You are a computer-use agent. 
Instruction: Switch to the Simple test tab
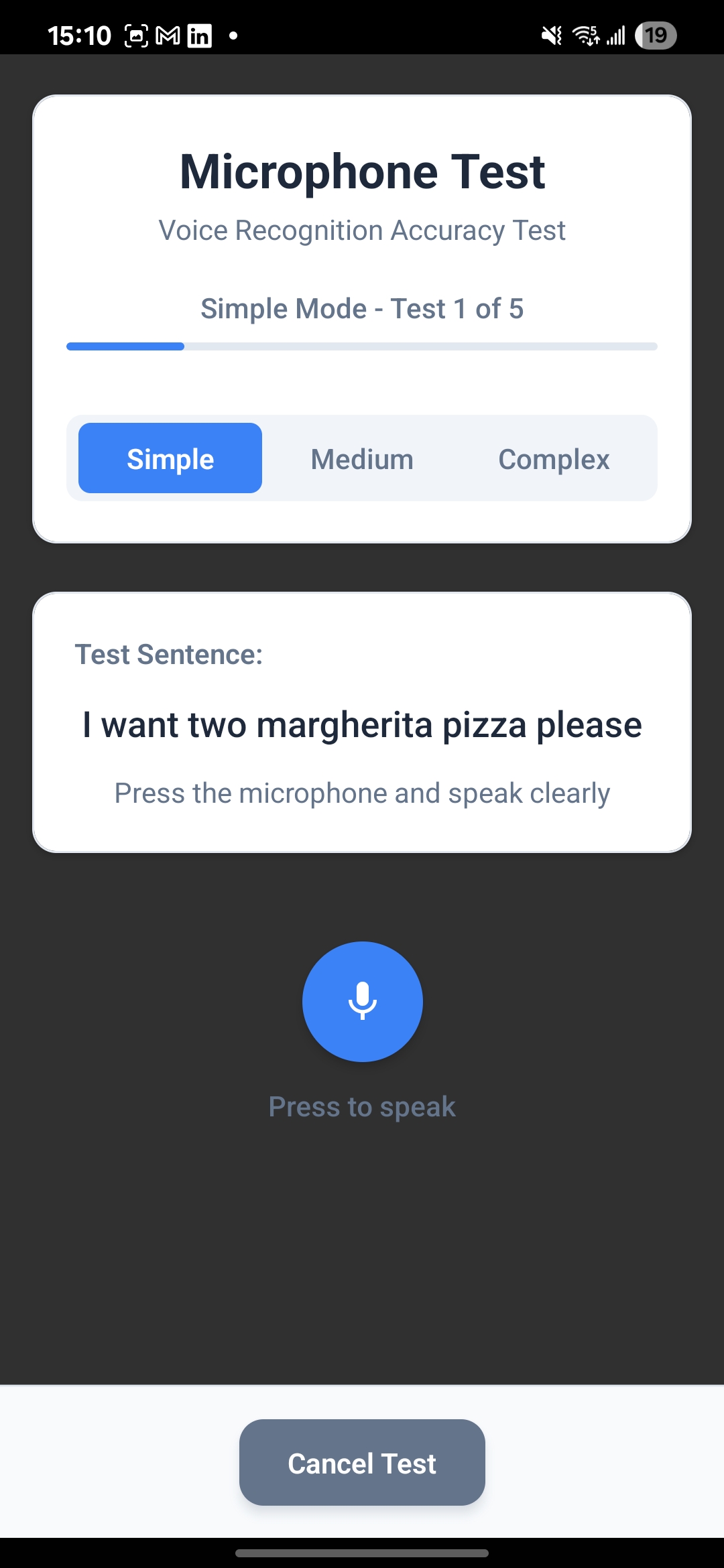click(x=170, y=458)
